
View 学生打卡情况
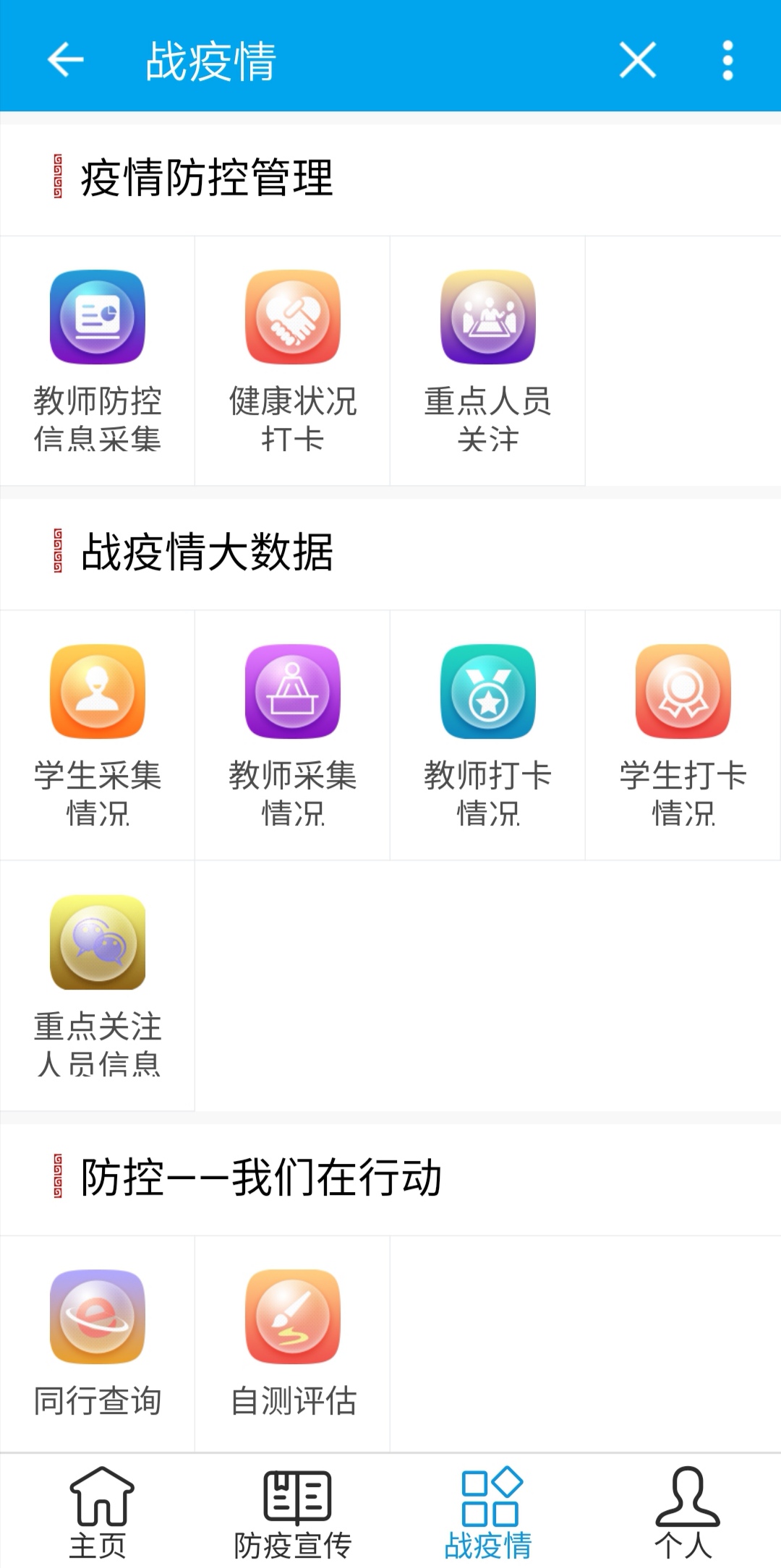(x=683, y=735)
